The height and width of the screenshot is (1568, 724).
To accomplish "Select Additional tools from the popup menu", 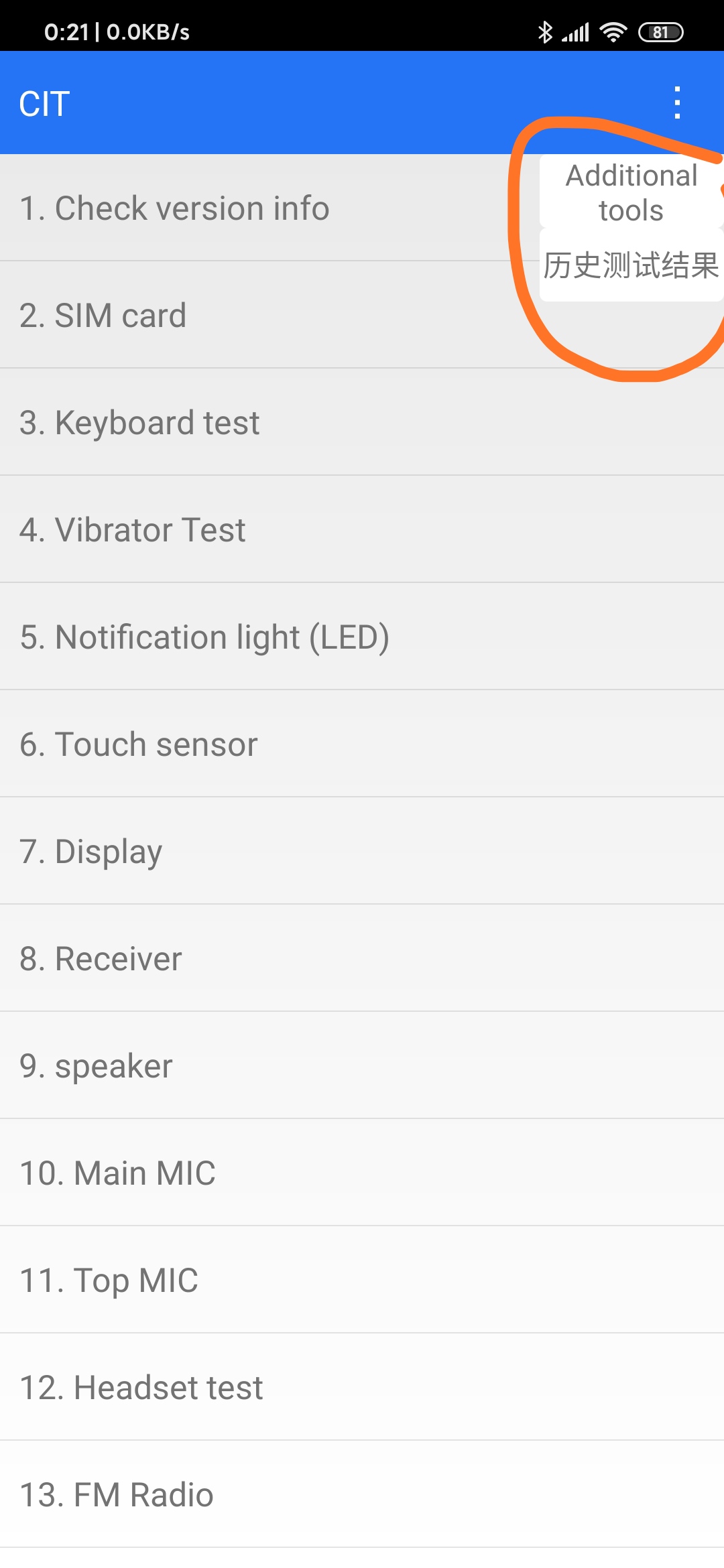I will [x=631, y=193].
